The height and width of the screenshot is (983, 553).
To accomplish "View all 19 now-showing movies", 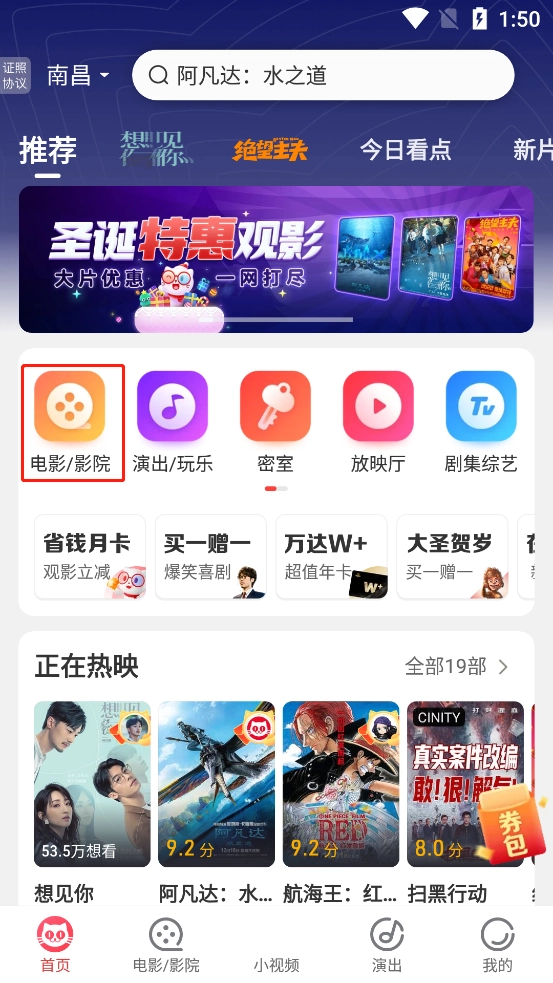I will click(457, 666).
